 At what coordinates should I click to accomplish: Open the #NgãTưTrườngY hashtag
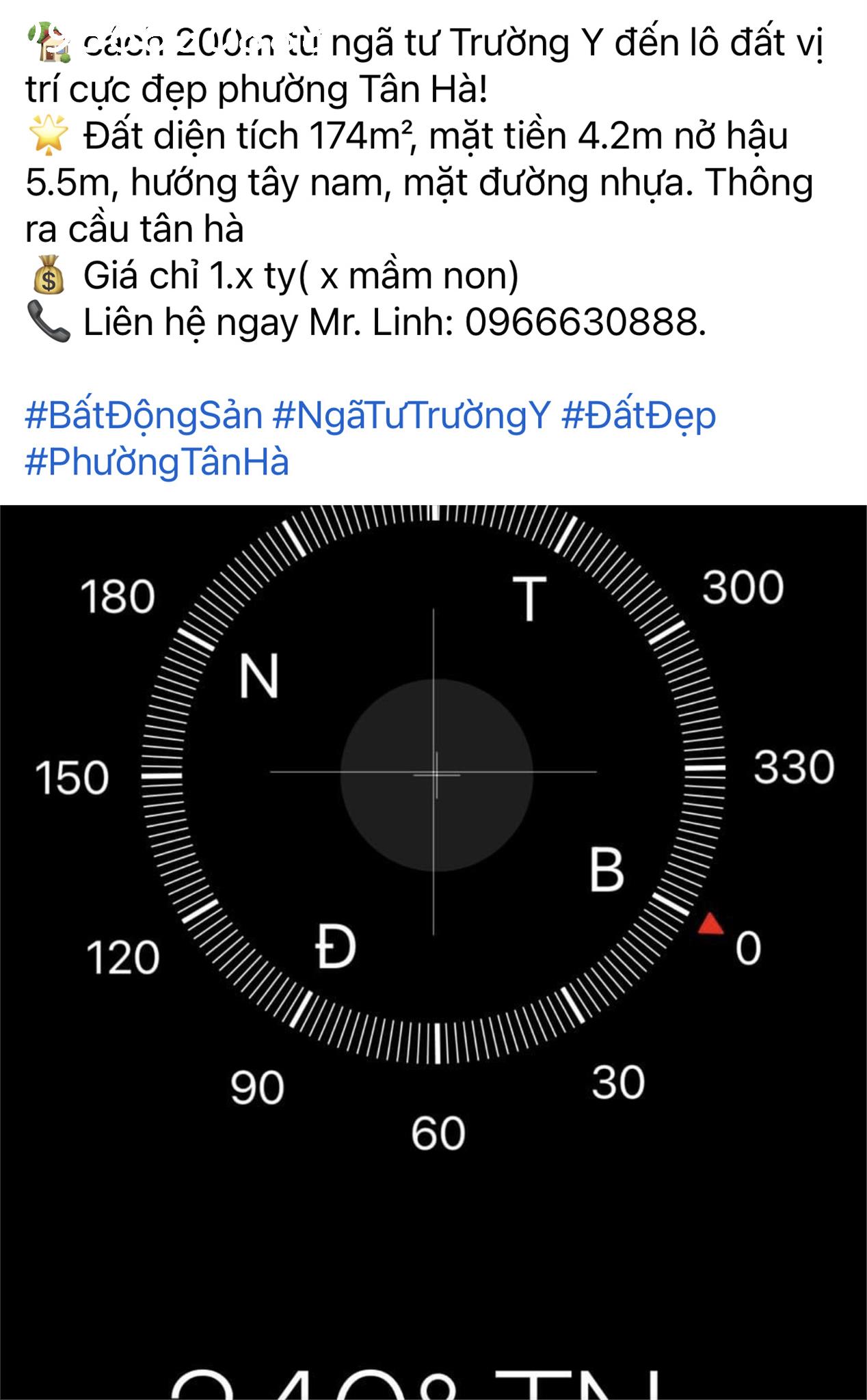click(x=411, y=416)
